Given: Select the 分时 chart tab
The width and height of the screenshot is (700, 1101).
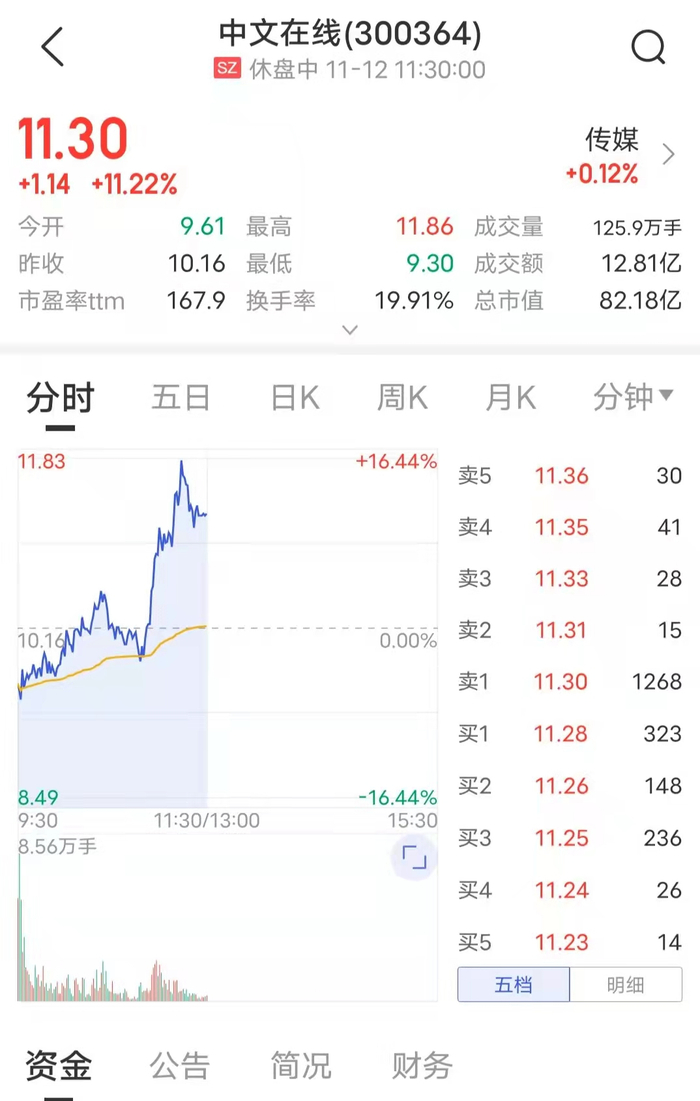Looking at the screenshot, I should click(x=60, y=398).
